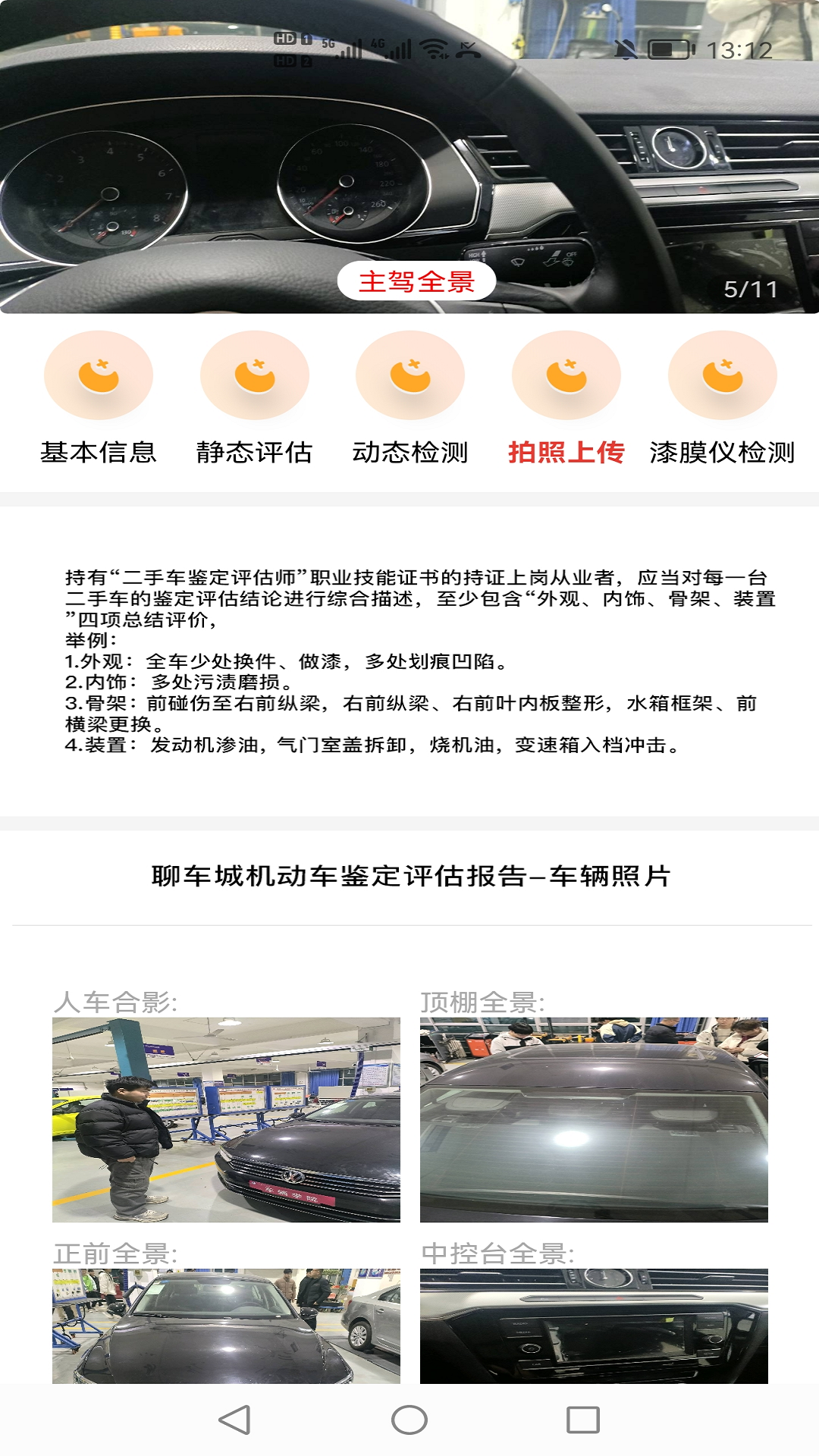Return to the home screen
This screenshot has height=1456, width=819.
click(409, 1420)
